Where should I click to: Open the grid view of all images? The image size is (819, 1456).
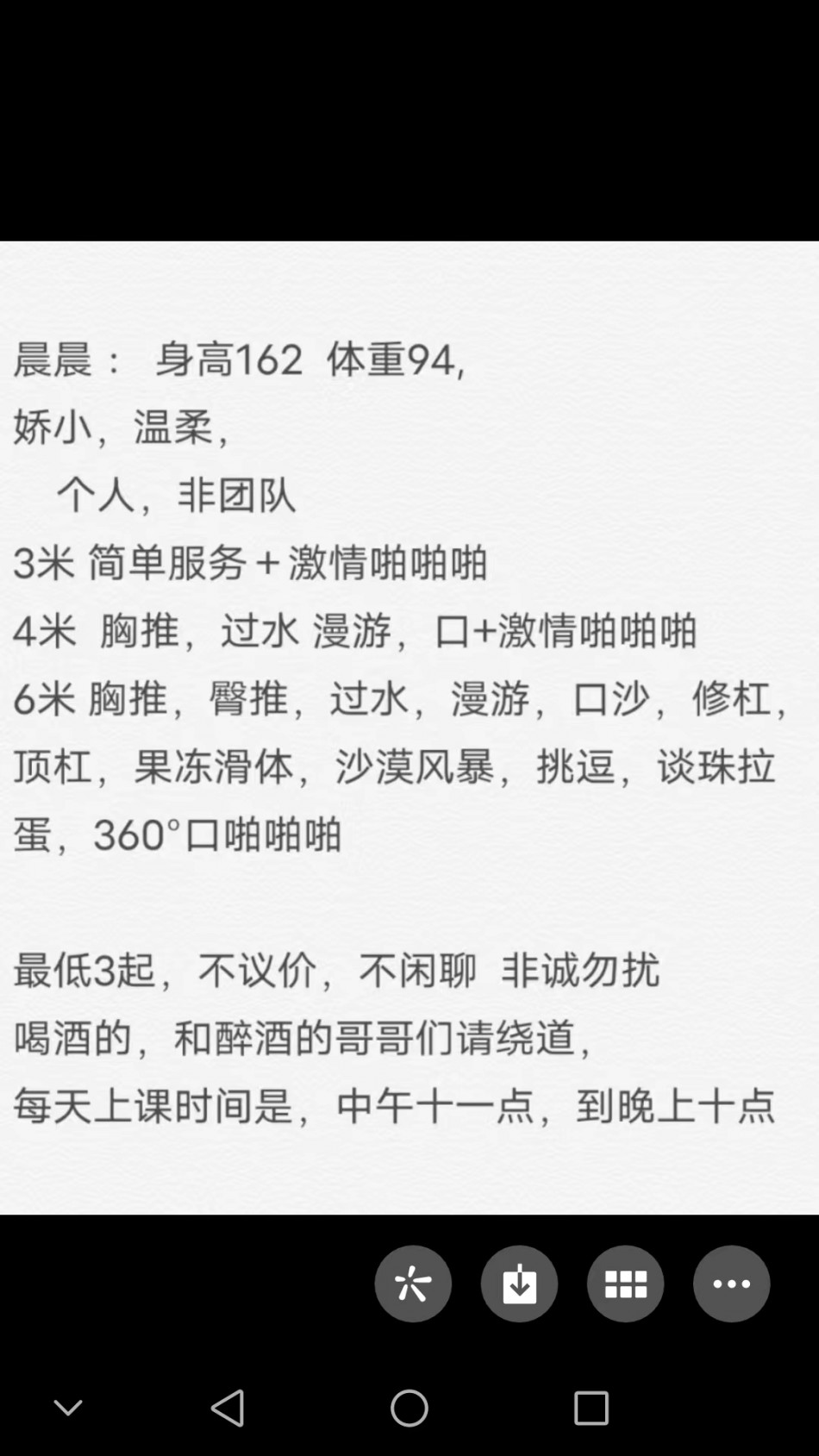tap(625, 1284)
